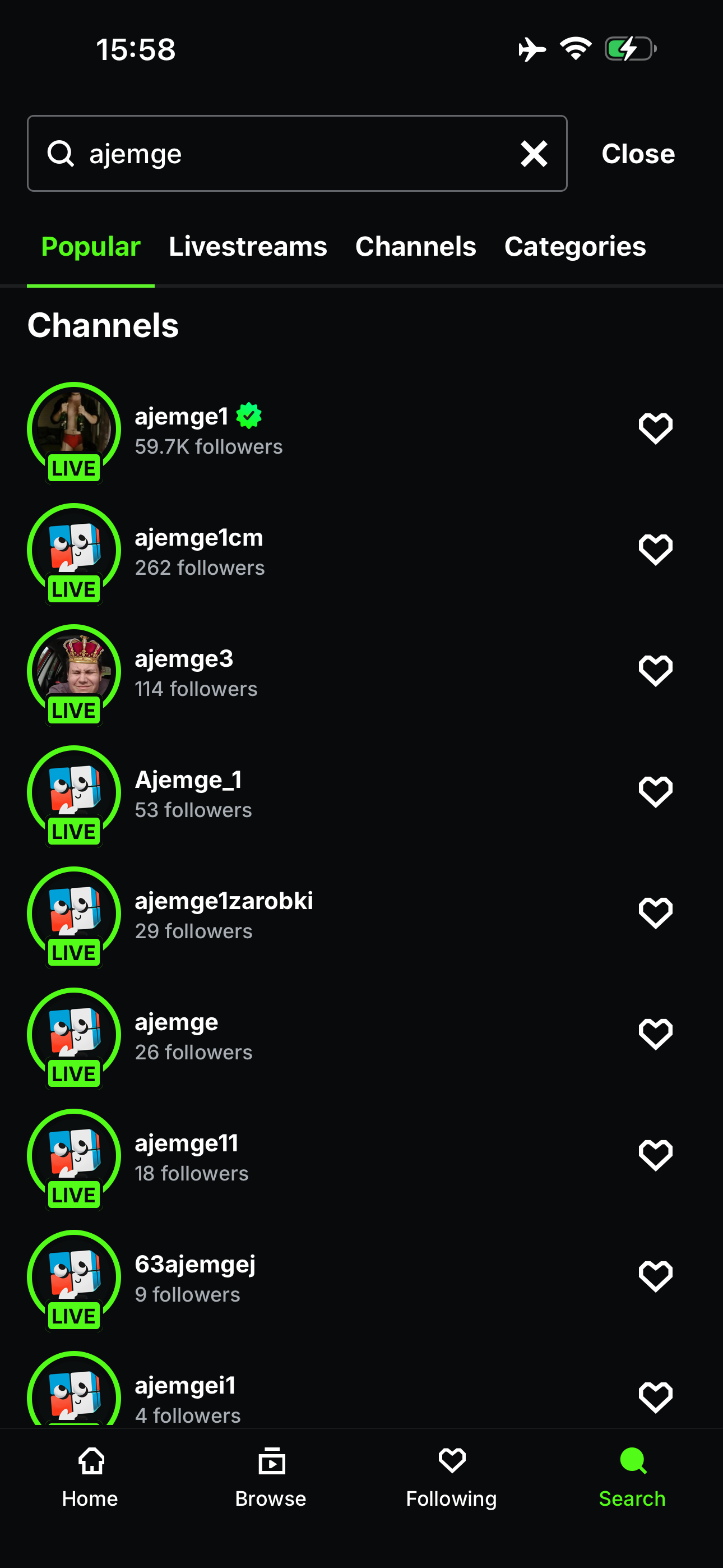Viewport: 723px width, 1568px height.
Task: Open the 63ajemgej channel
Action: tap(194, 1278)
